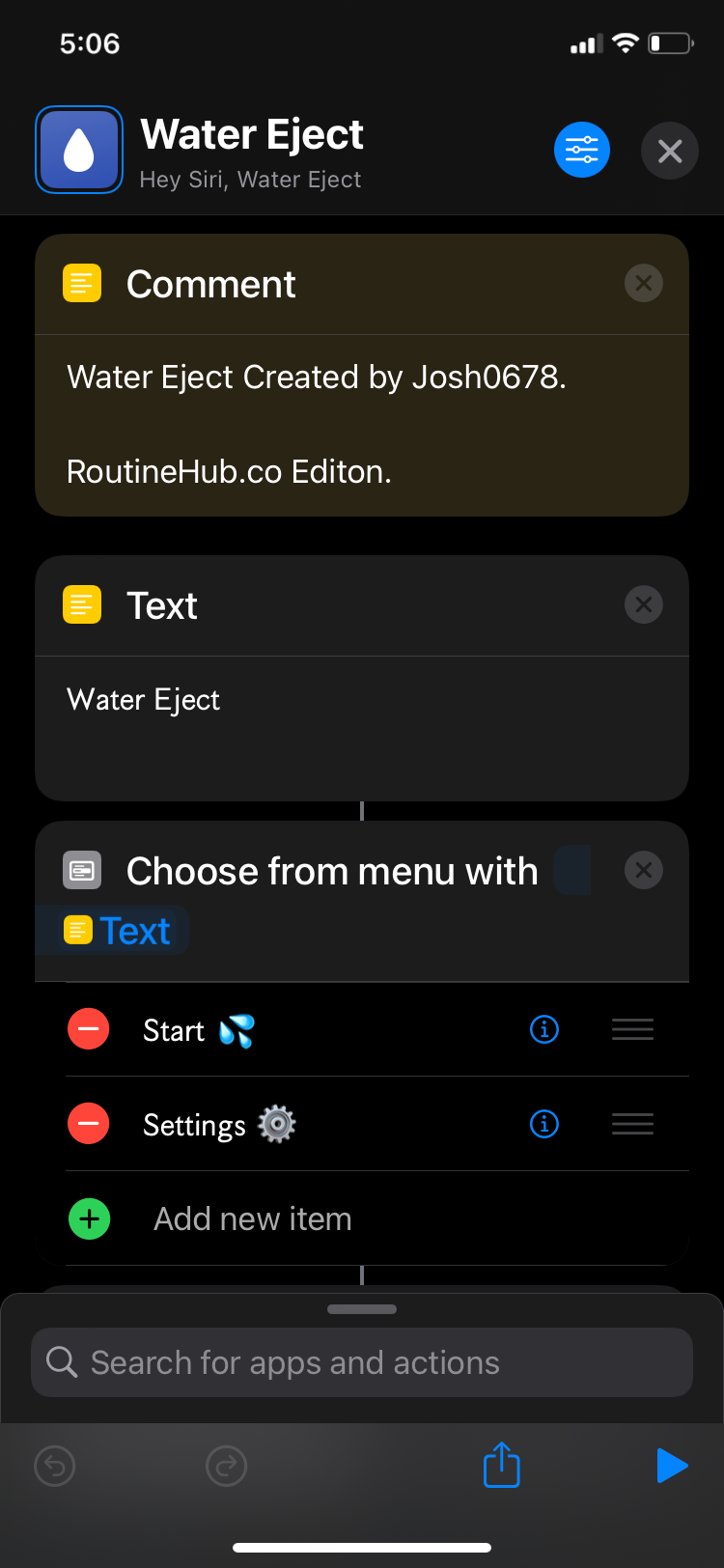Select the Settings ⚙️ menu option
The height and width of the screenshot is (1568, 724).
(220, 1124)
